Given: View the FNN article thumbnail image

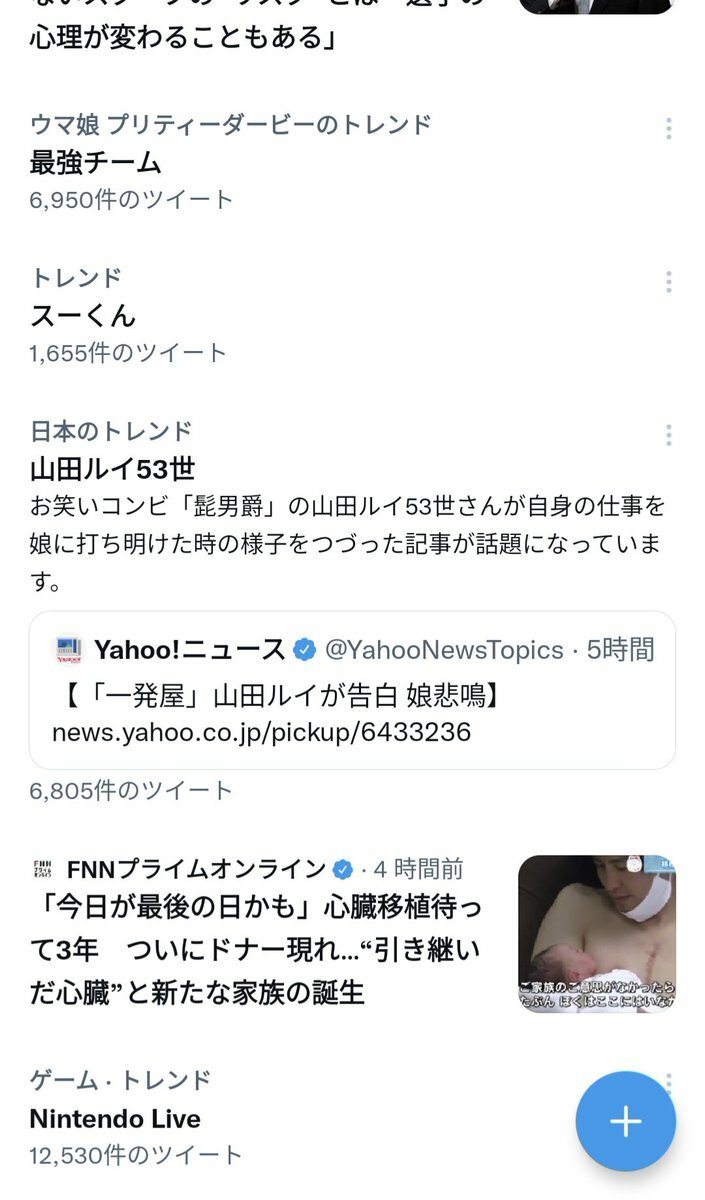Looking at the screenshot, I should click(x=596, y=933).
